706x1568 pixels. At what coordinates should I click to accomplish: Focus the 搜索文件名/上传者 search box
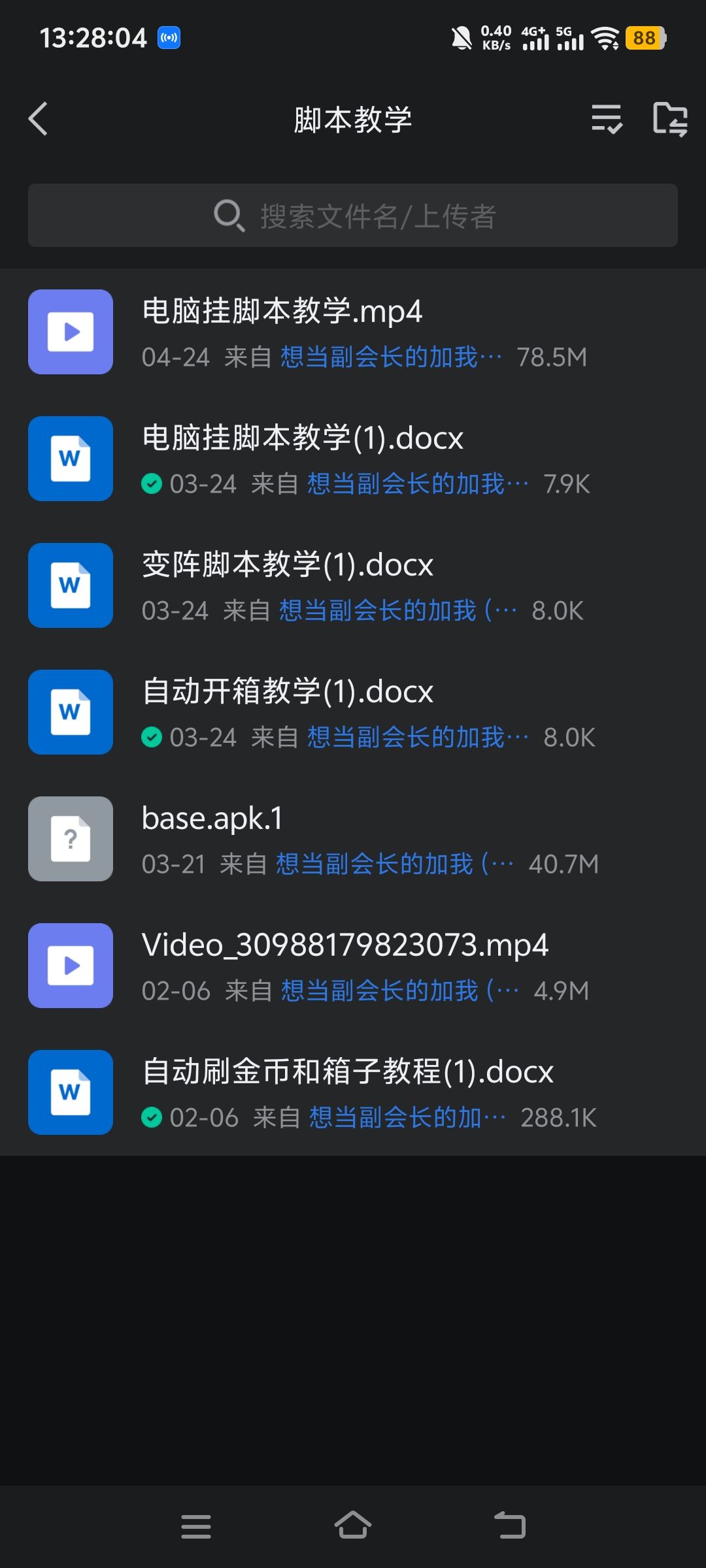point(353,216)
